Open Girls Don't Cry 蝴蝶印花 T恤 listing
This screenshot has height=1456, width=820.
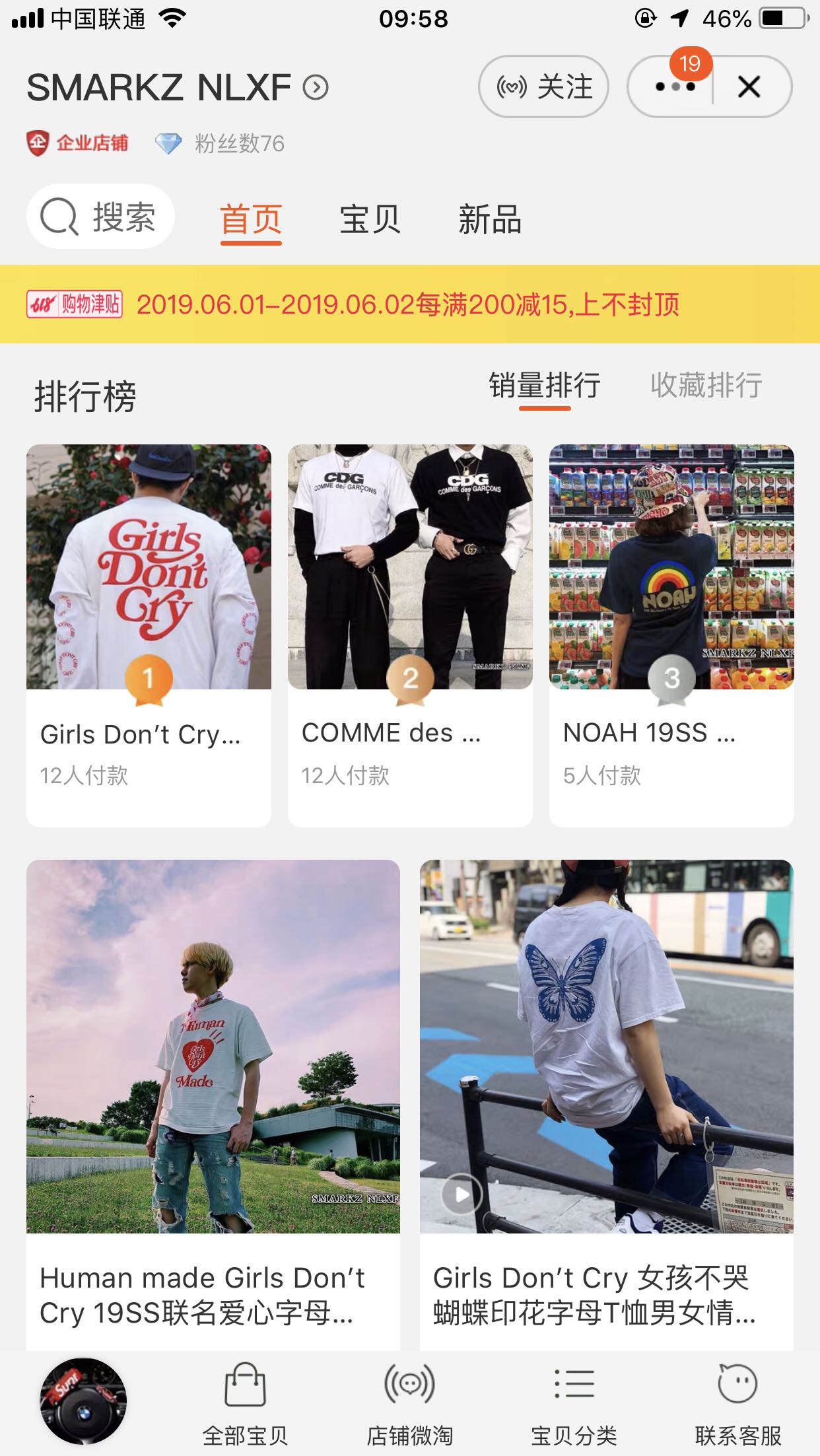click(x=606, y=1103)
